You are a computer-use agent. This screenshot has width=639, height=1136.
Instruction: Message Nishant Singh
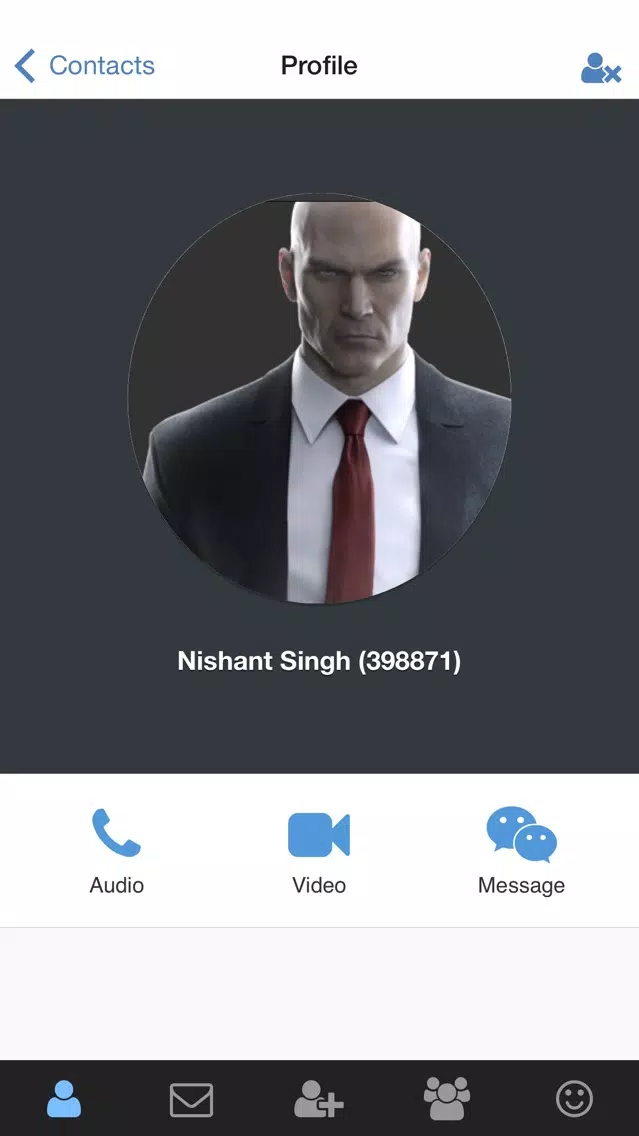[x=521, y=849]
